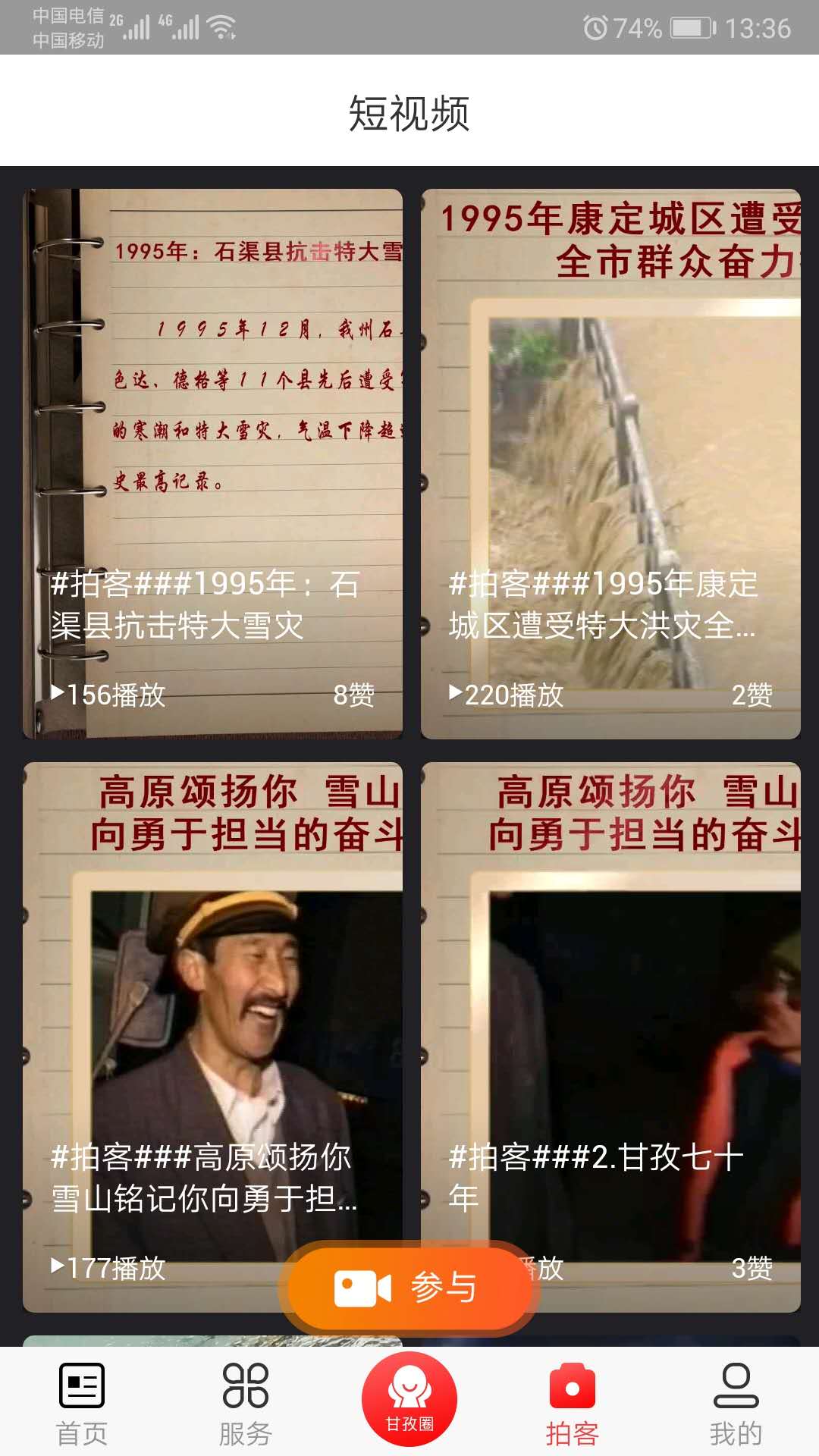The image size is (819, 1456).
Task: Go to the 服务 tab
Action: 245,1403
